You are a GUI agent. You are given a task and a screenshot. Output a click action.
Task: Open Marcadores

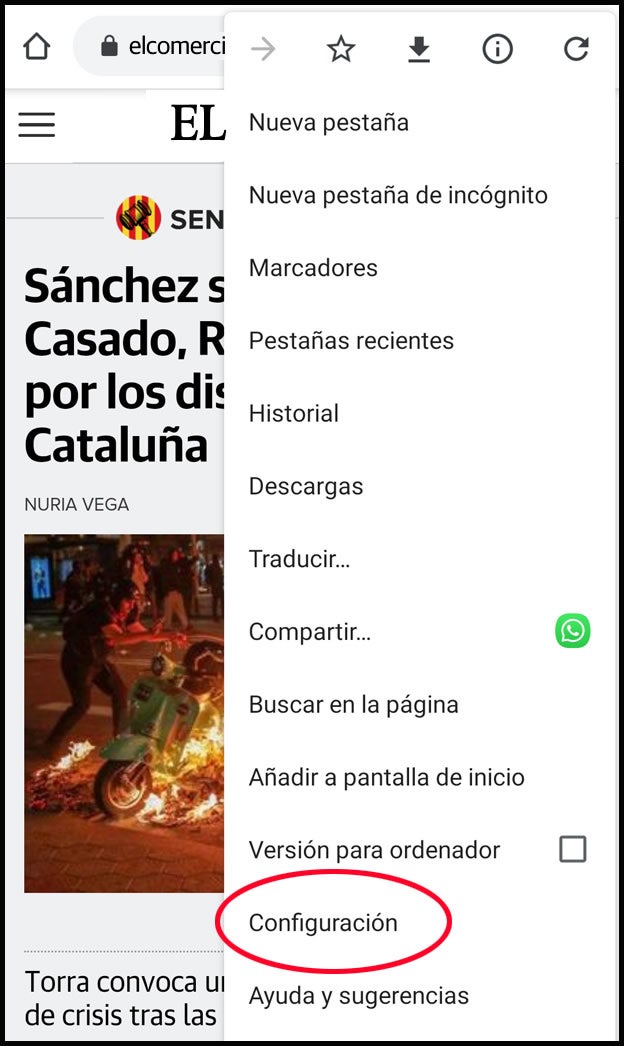313,268
